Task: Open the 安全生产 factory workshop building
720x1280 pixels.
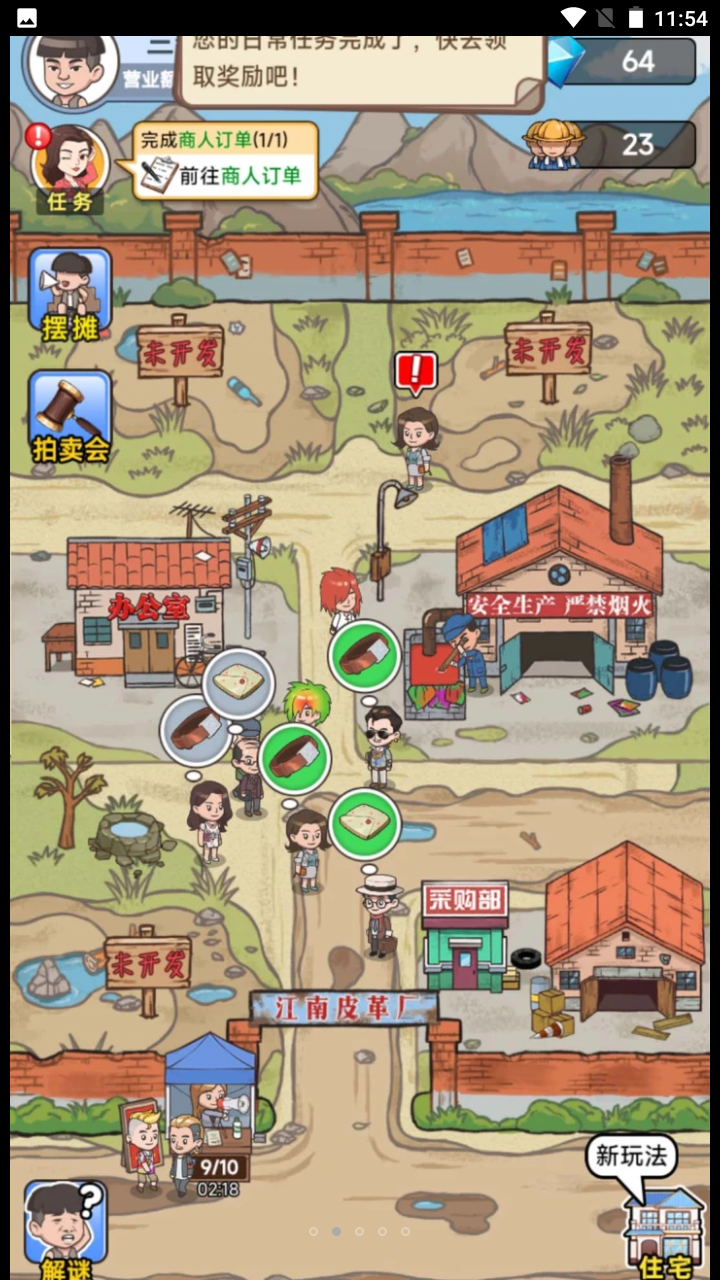Action: point(558,590)
